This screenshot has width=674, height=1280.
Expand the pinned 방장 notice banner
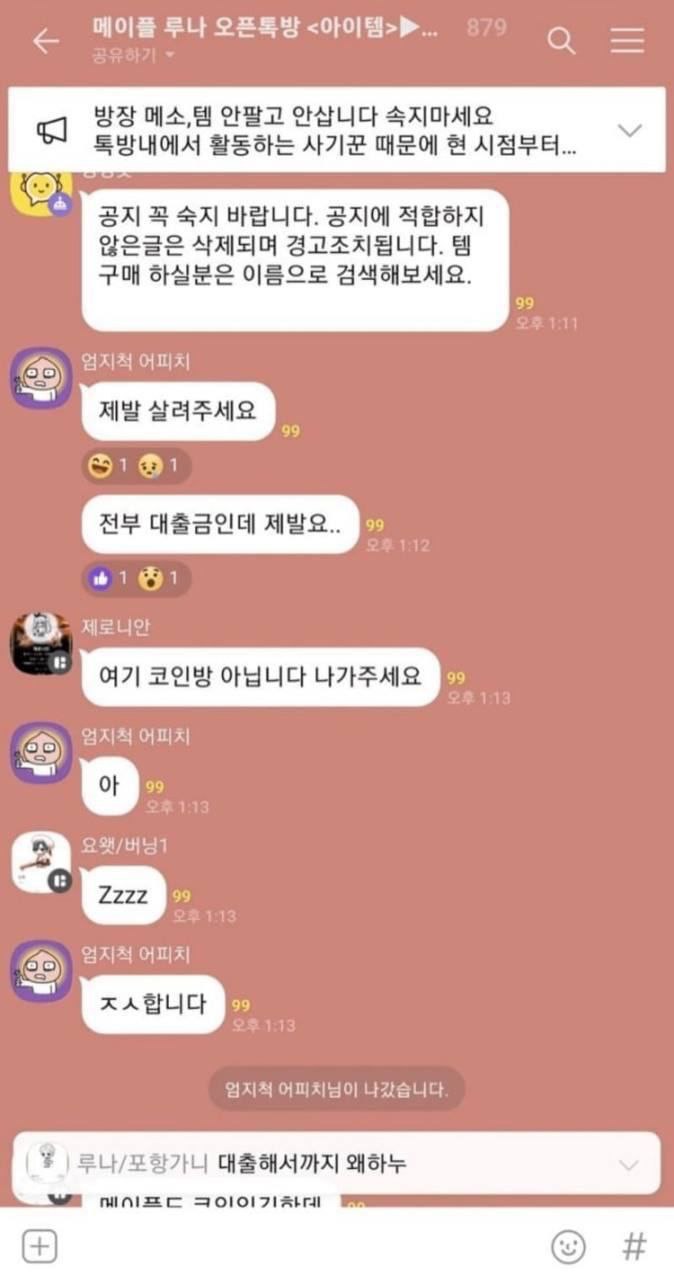pos(630,130)
